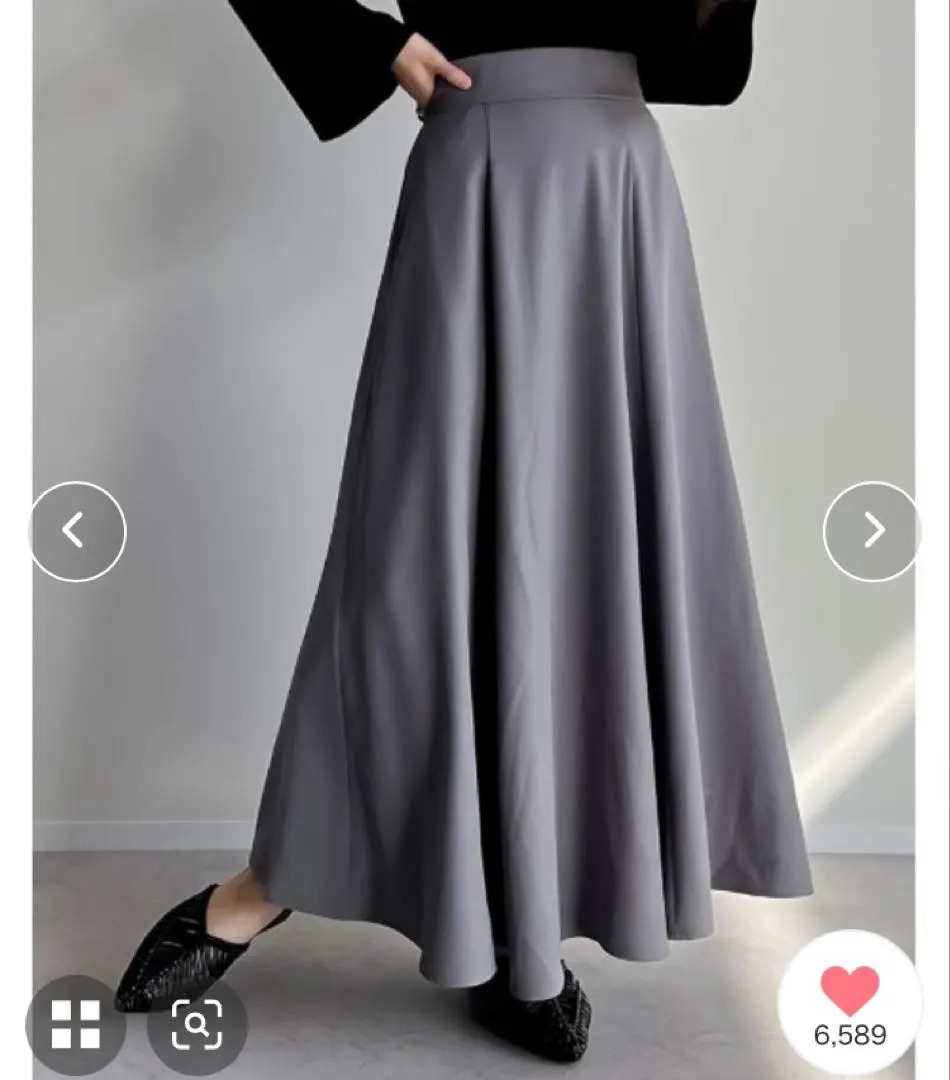Like this skirt with the heart button
This screenshot has width=950, height=1080.
tap(850, 992)
